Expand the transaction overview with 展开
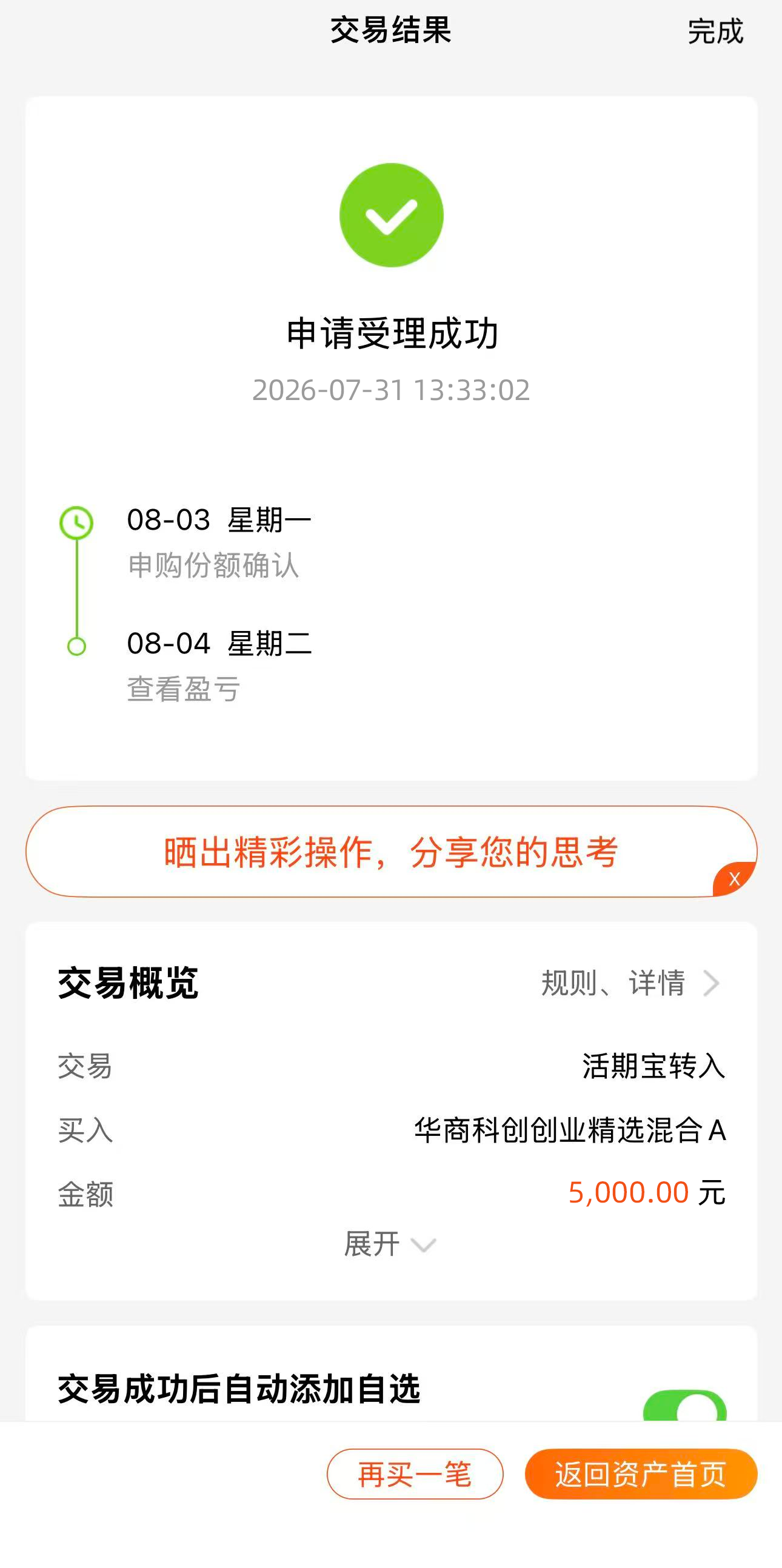The image size is (782, 1568). 390,1244
